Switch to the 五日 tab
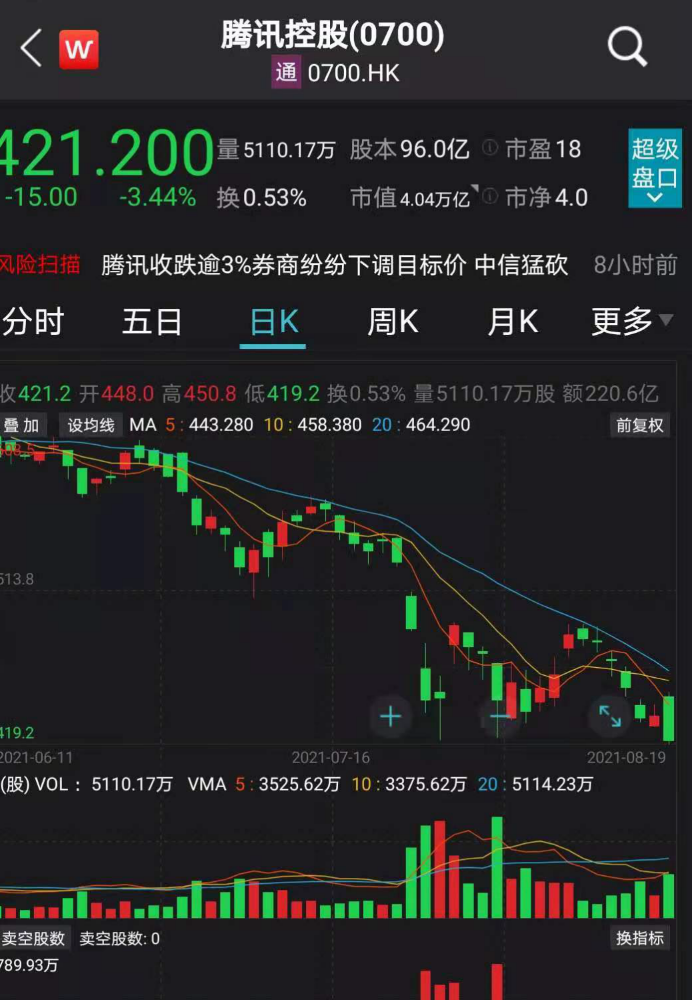This screenshot has width=693, height=1000. 152,322
